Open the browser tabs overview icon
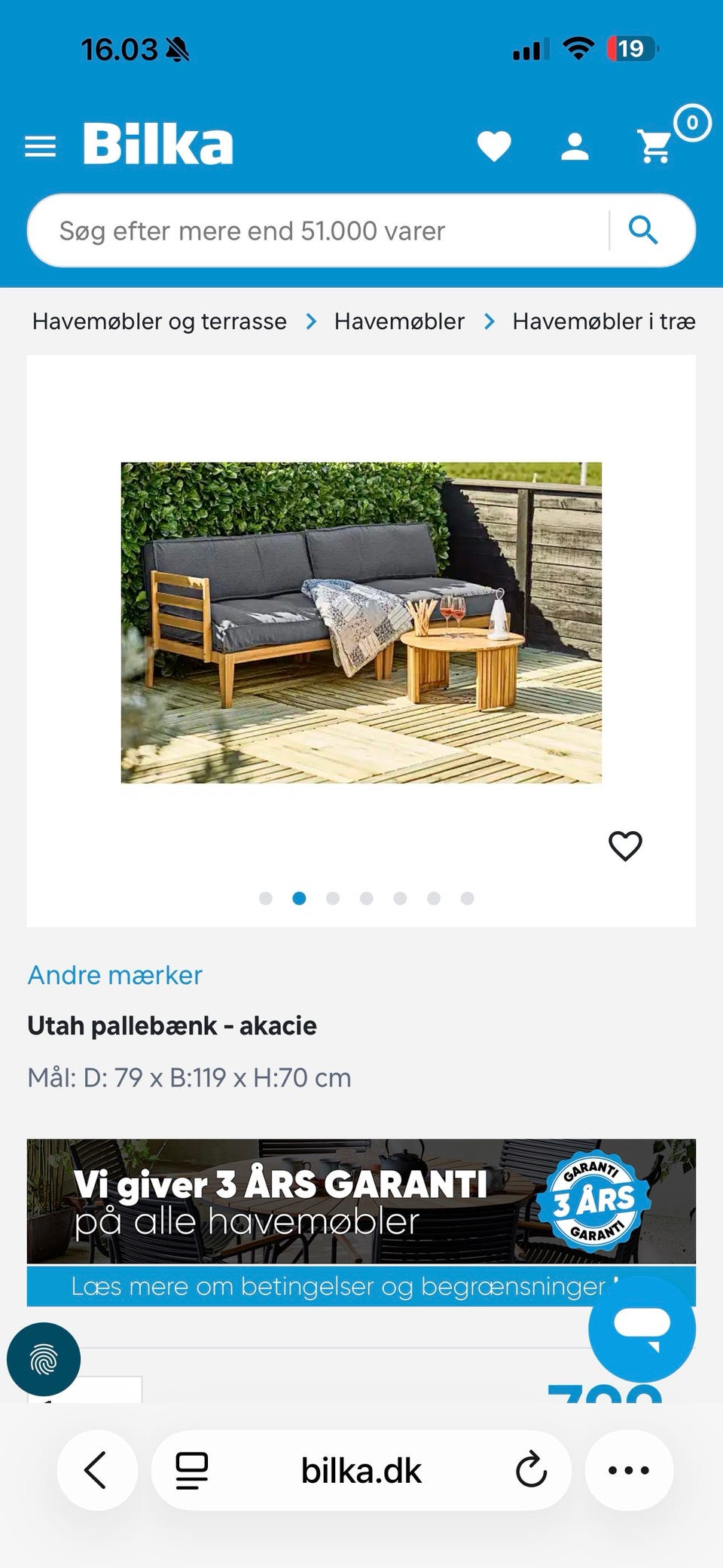Viewport: 723px width, 1568px height. [x=193, y=1470]
